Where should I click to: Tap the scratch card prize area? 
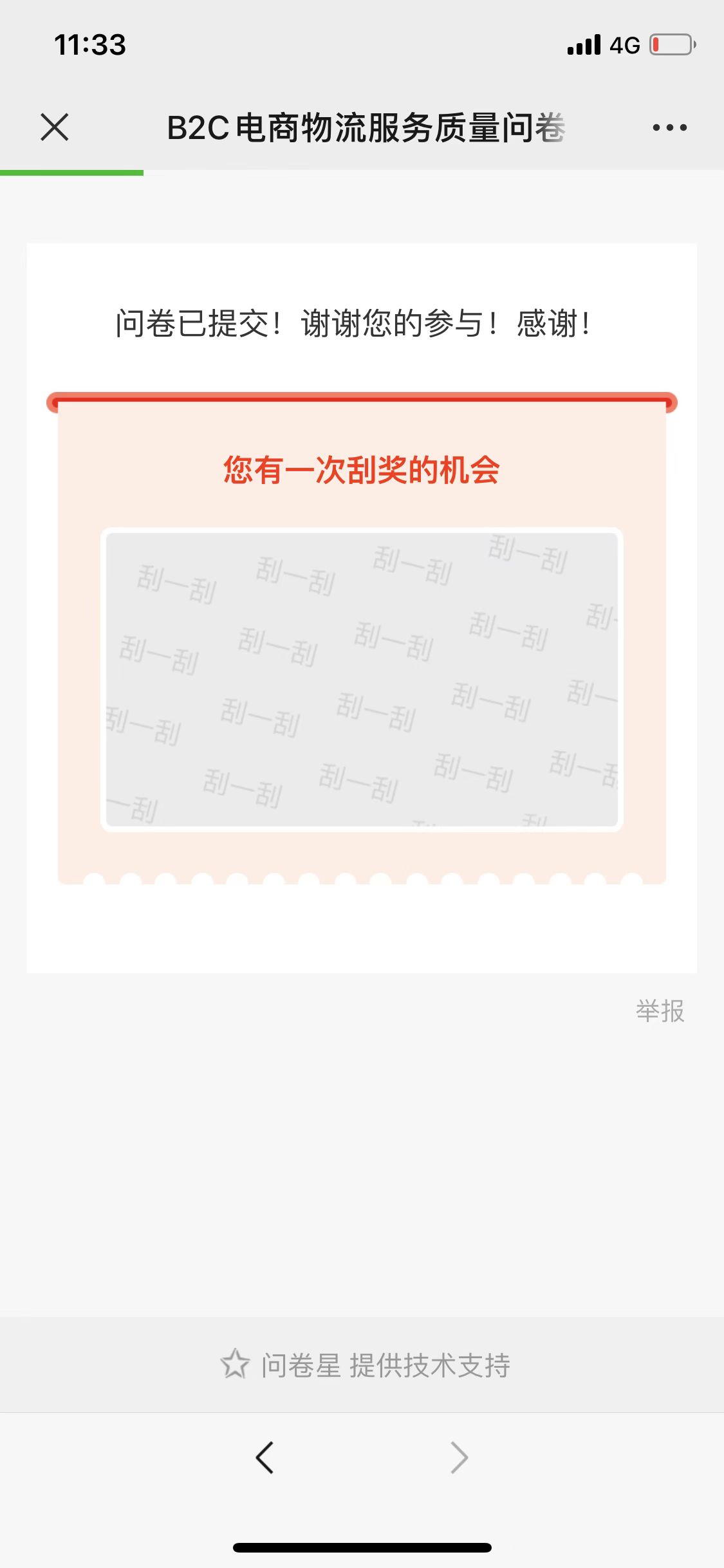362,679
